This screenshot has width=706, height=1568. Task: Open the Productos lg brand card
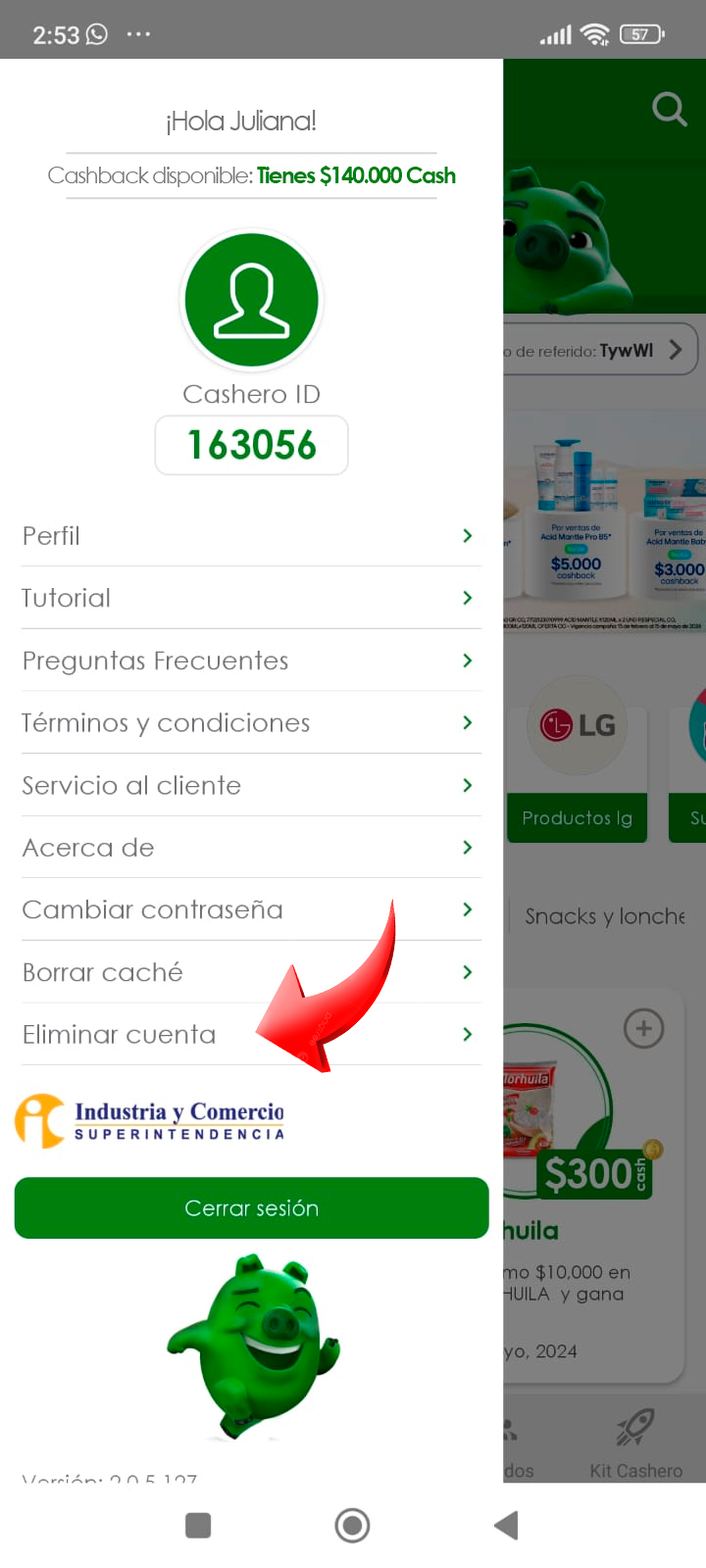(577, 817)
